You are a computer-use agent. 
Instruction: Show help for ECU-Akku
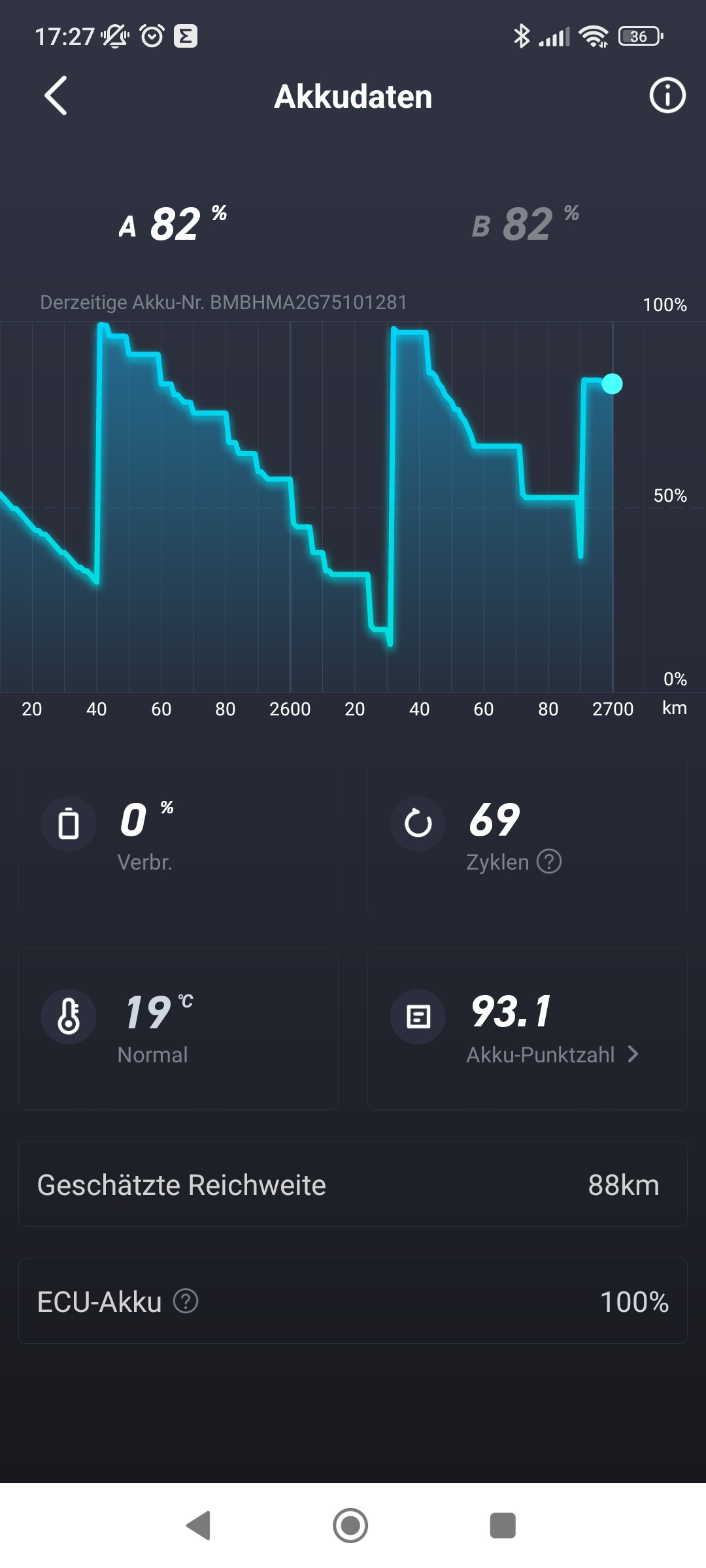(x=186, y=1301)
